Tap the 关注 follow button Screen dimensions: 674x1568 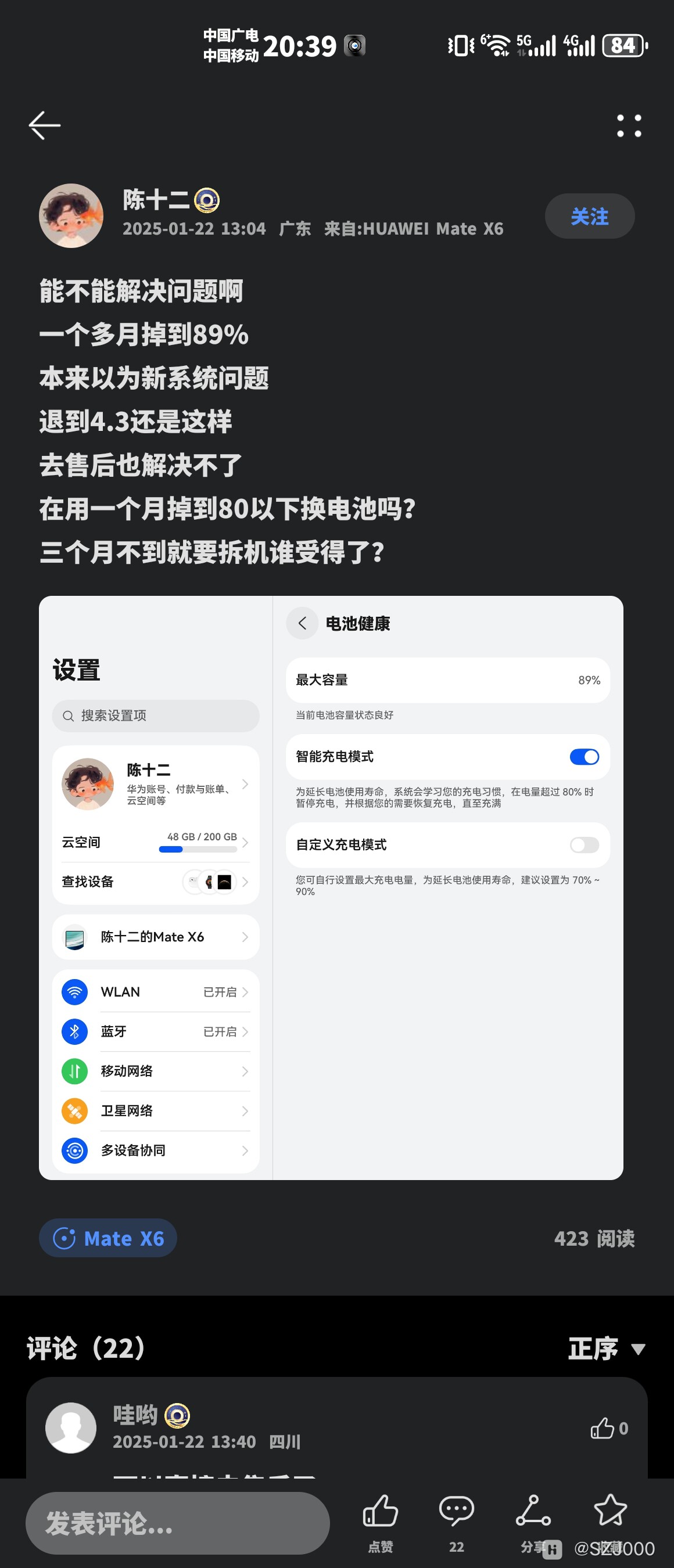[588, 216]
